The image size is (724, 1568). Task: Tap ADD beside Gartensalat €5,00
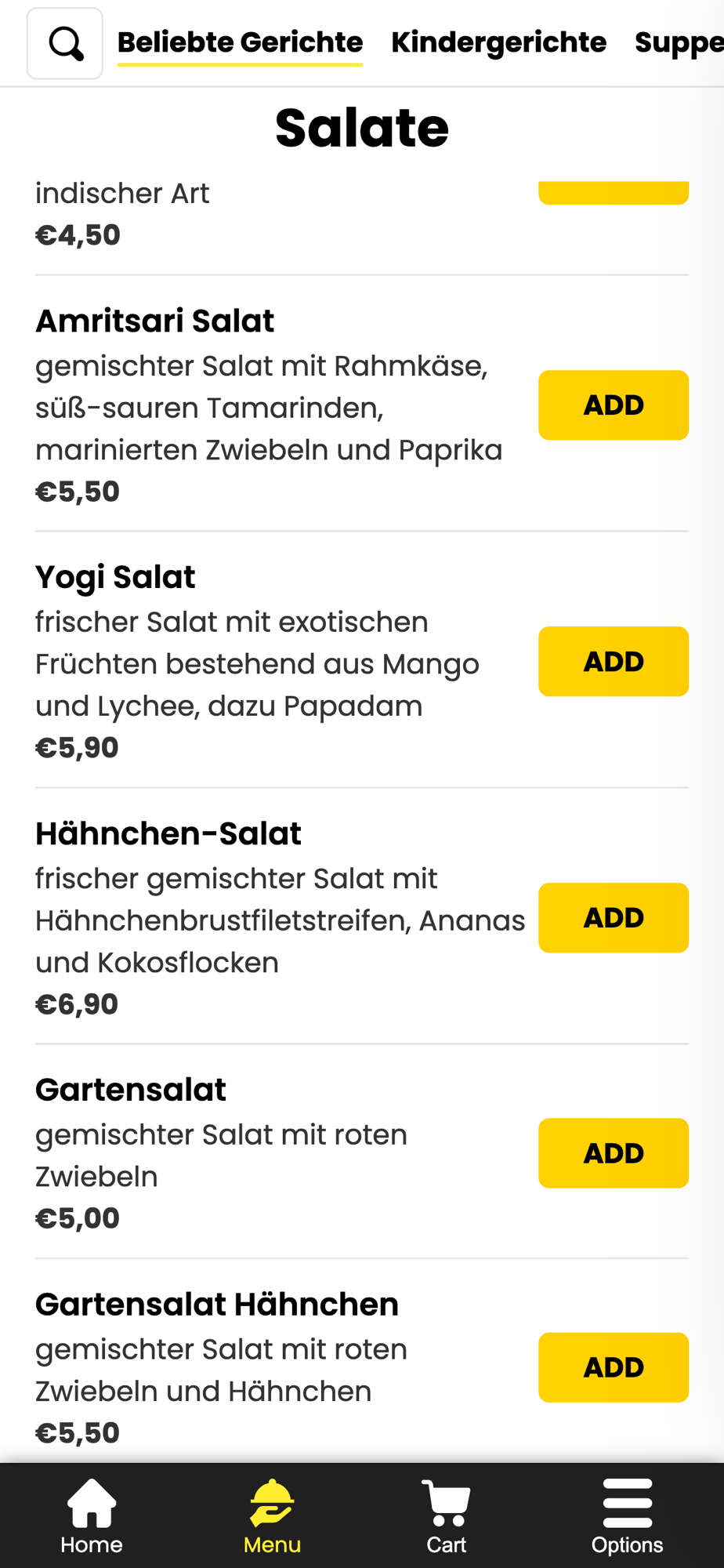pyautogui.click(x=614, y=1153)
